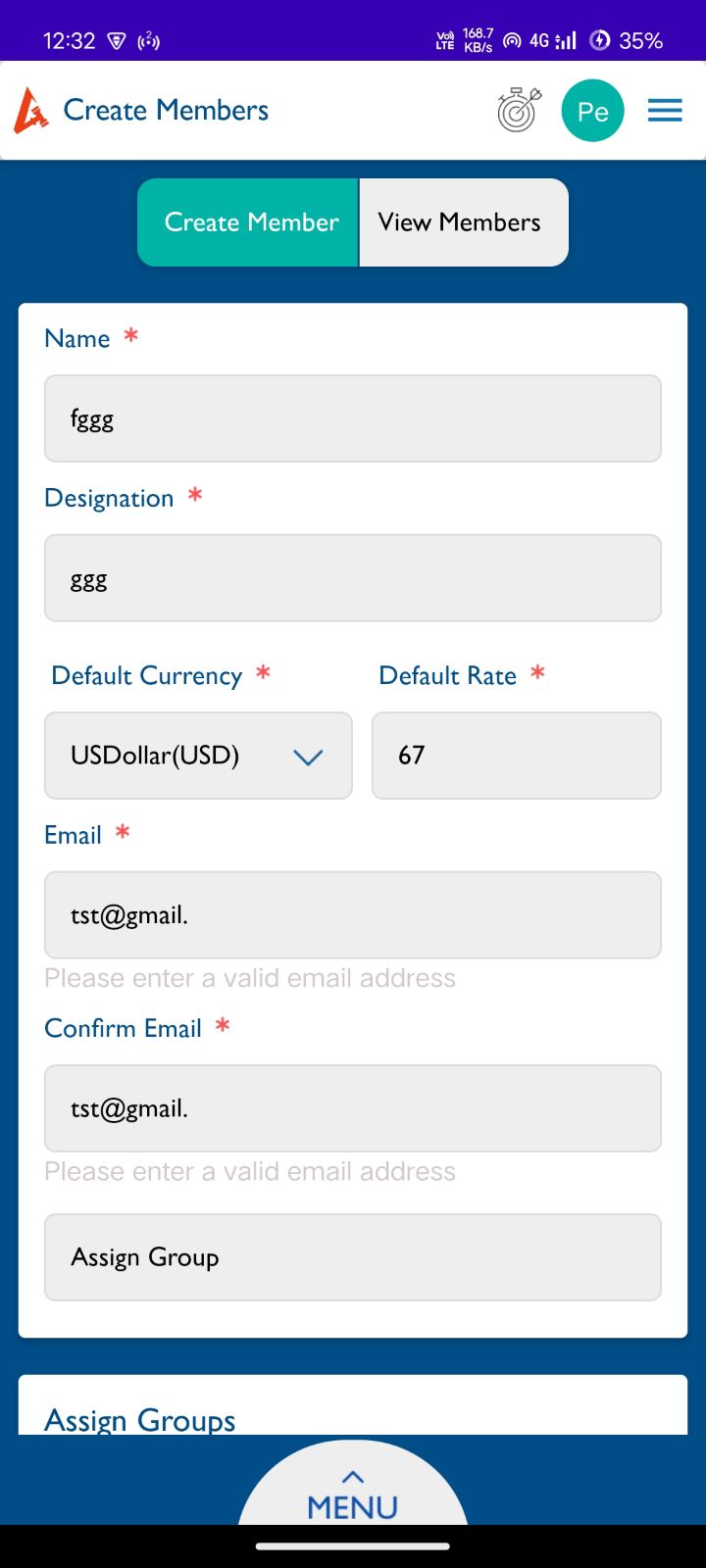Tap the stopwatch target icon
This screenshot has width=706, height=1568.
519,110
